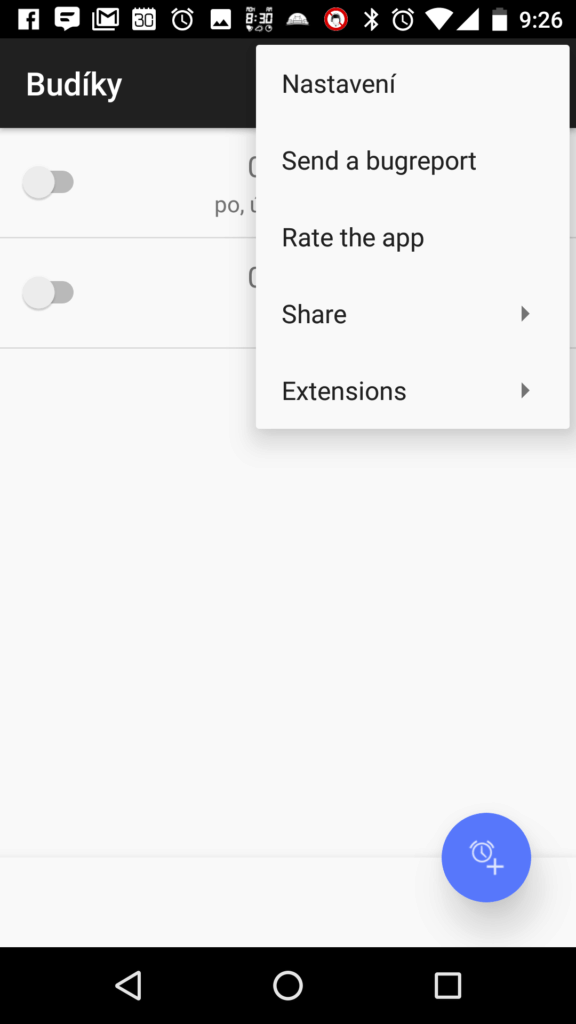Expand the Share submenu
The height and width of the screenshot is (1024, 576).
coord(413,314)
